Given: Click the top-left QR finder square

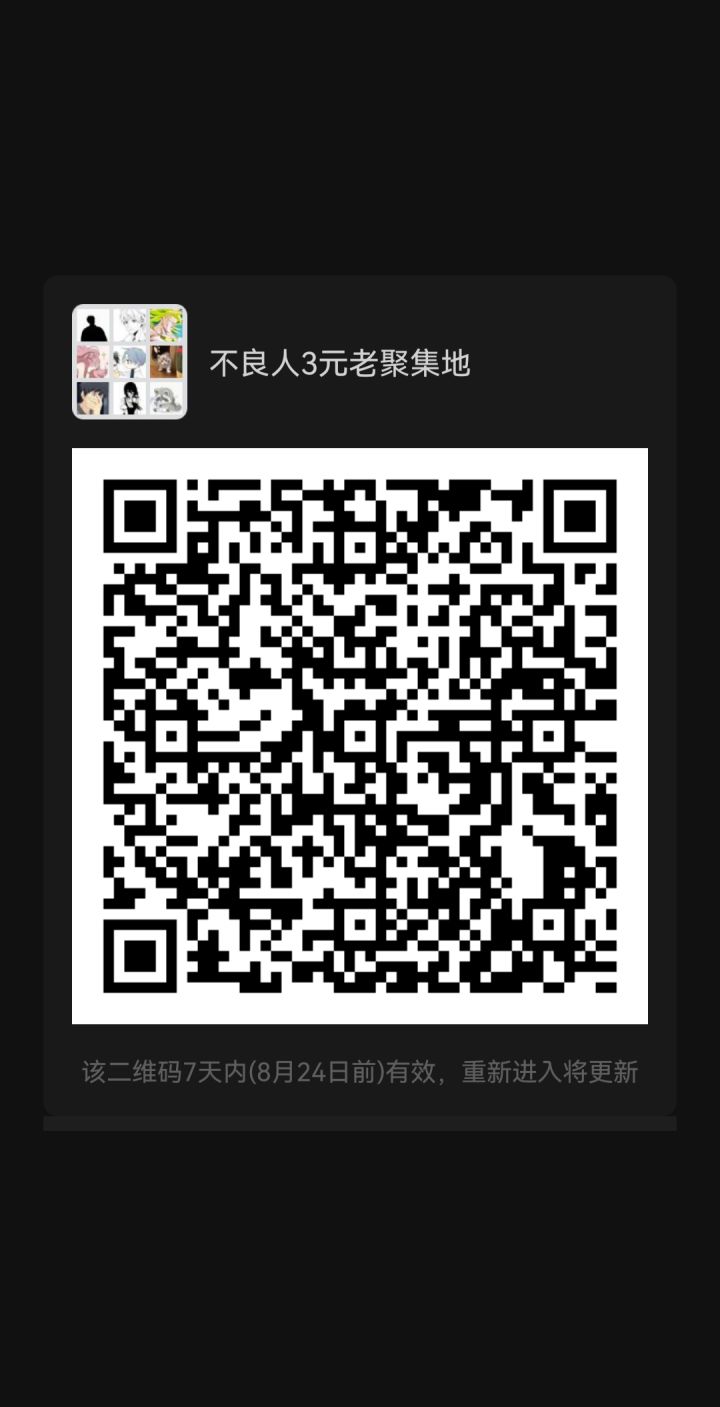Looking at the screenshot, I should 140,515.
